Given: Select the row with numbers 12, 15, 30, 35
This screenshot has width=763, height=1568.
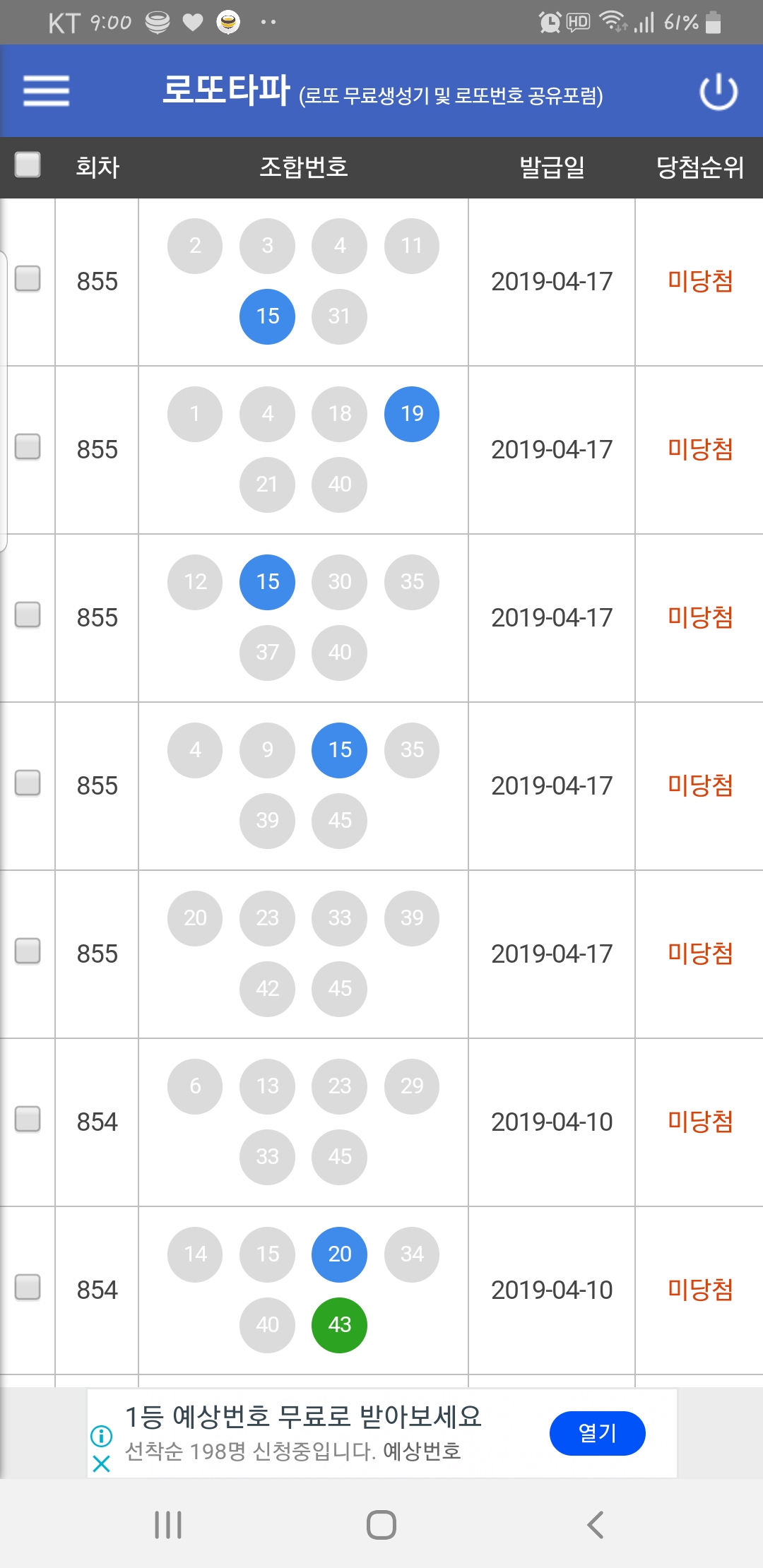Looking at the screenshot, I should pos(28,614).
